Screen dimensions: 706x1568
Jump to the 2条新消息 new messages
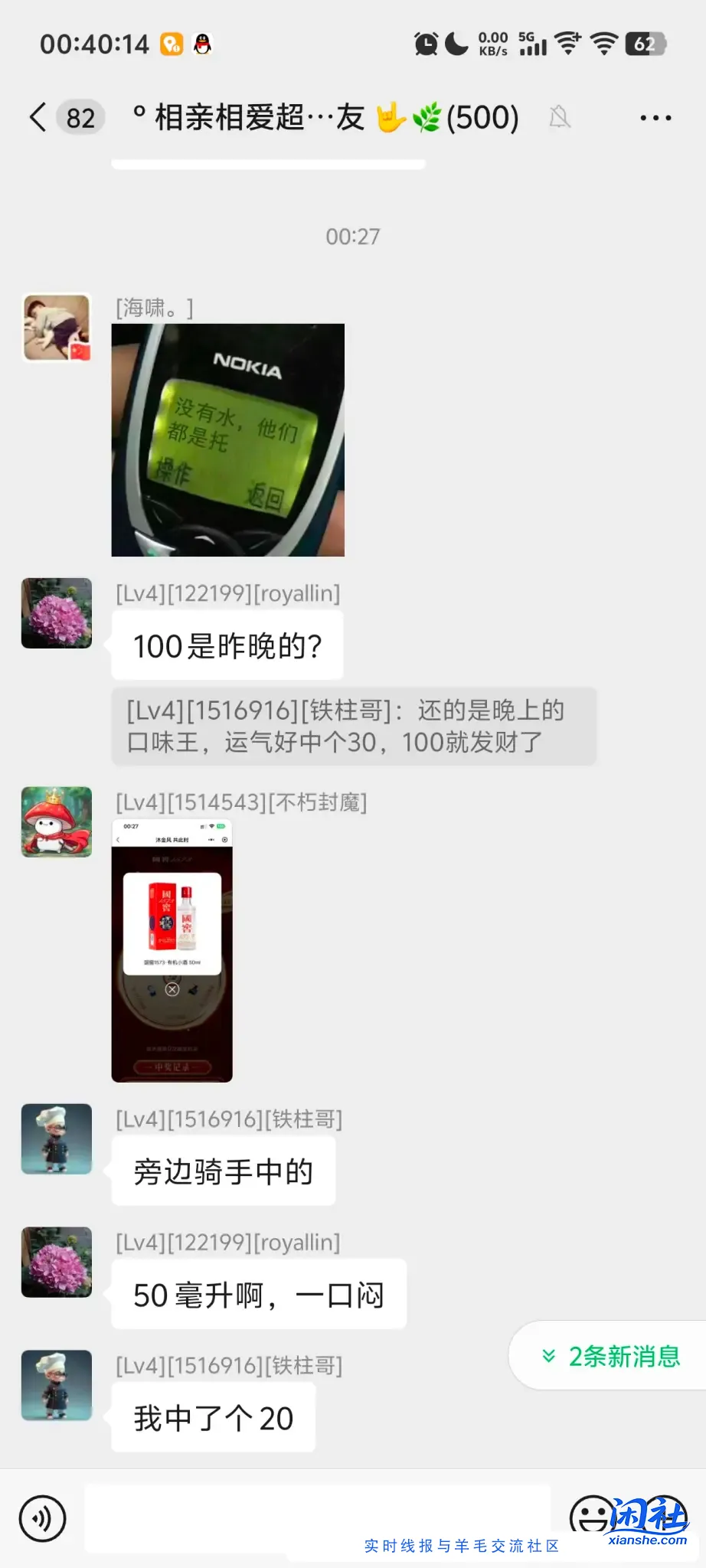coord(610,1356)
